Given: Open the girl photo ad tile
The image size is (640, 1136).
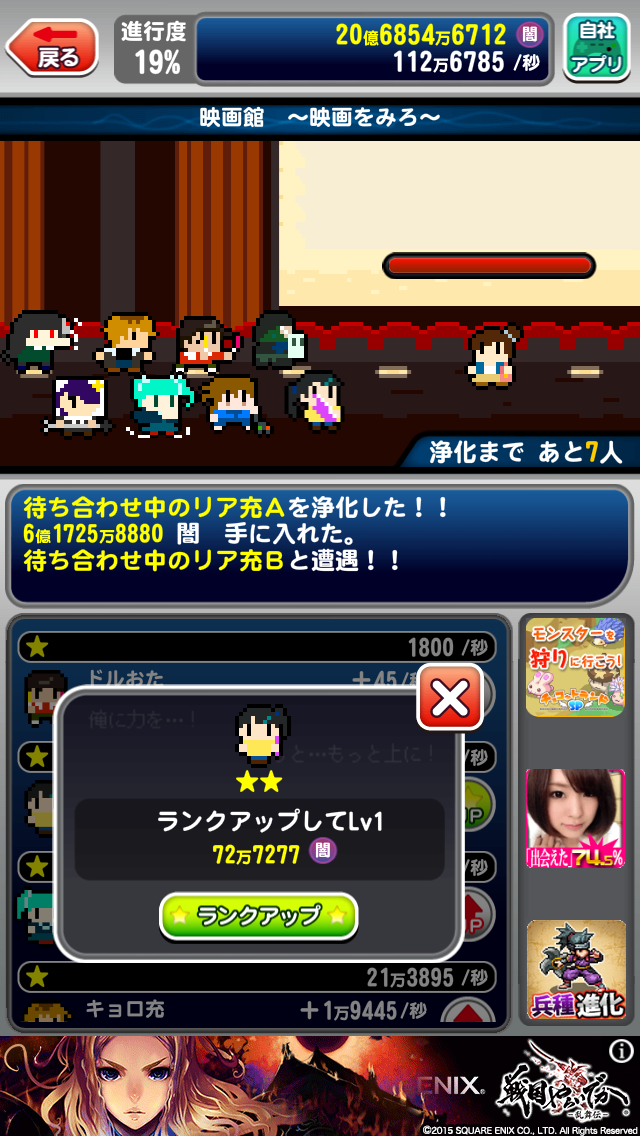Looking at the screenshot, I should pyautogui.click(x=575, y=817).
